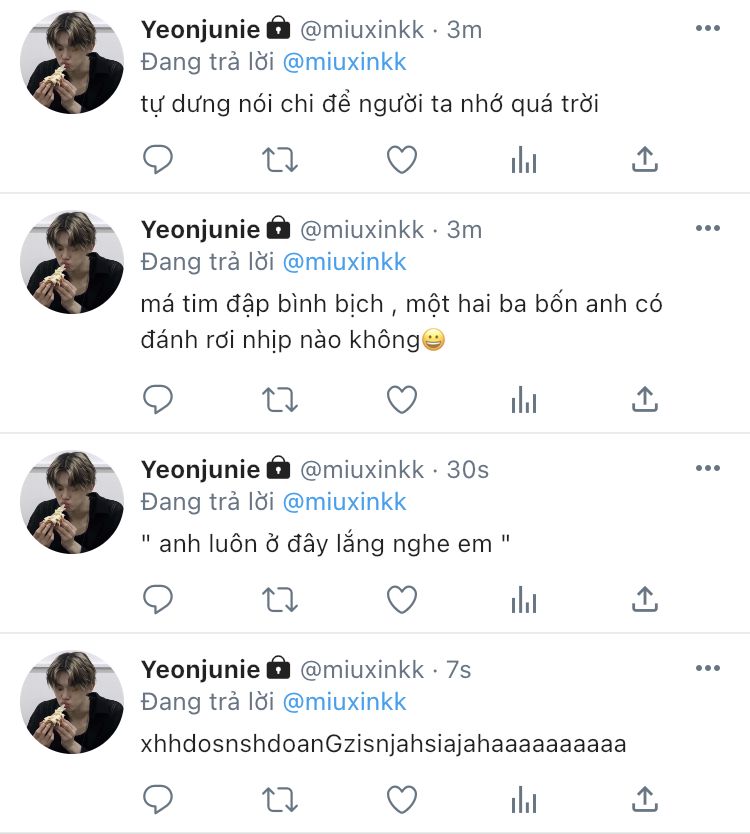Like the 'má tim đập bình bịch' tweet
The image size is (750, 834).
pos(402,399)
